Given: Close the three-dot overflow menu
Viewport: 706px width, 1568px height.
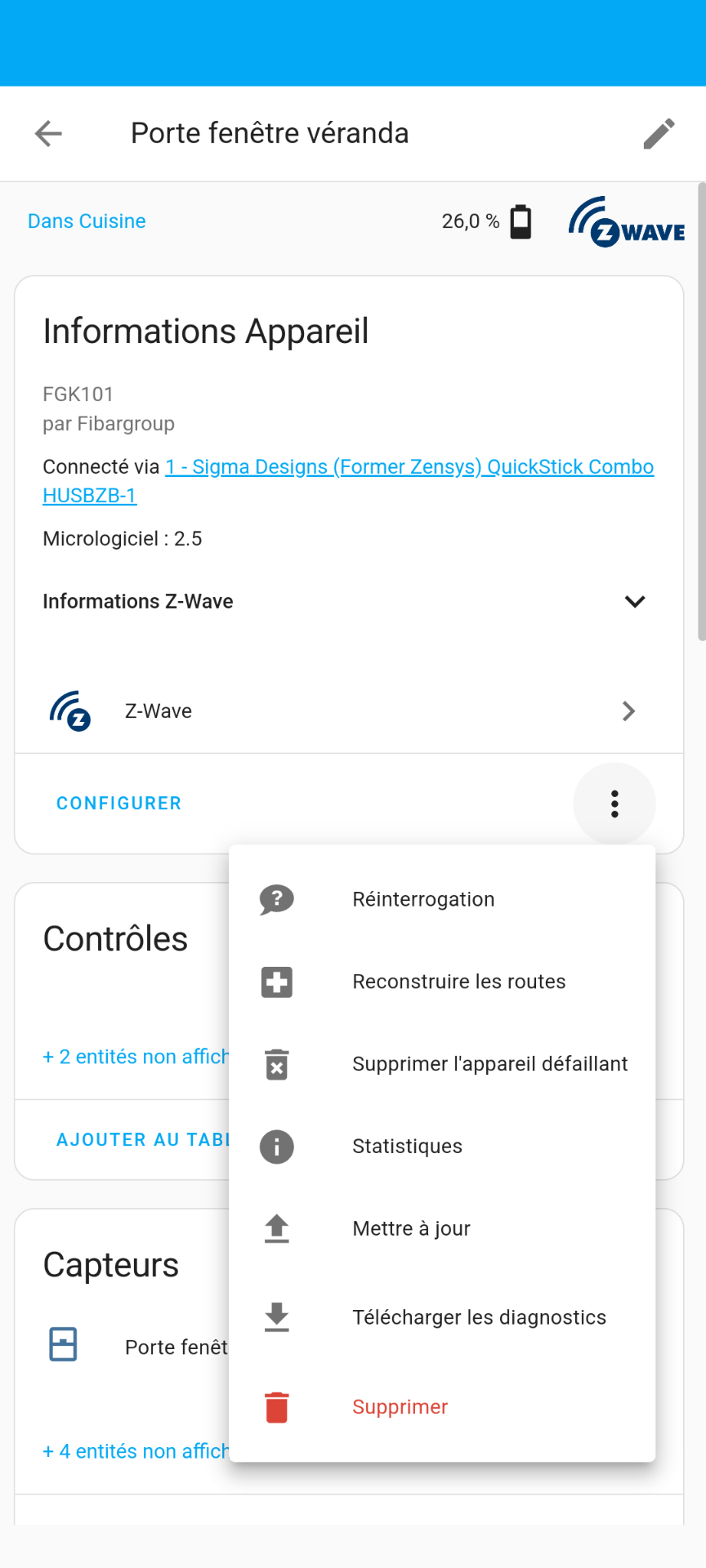Looking at the screenshot, I should point(614,804).
